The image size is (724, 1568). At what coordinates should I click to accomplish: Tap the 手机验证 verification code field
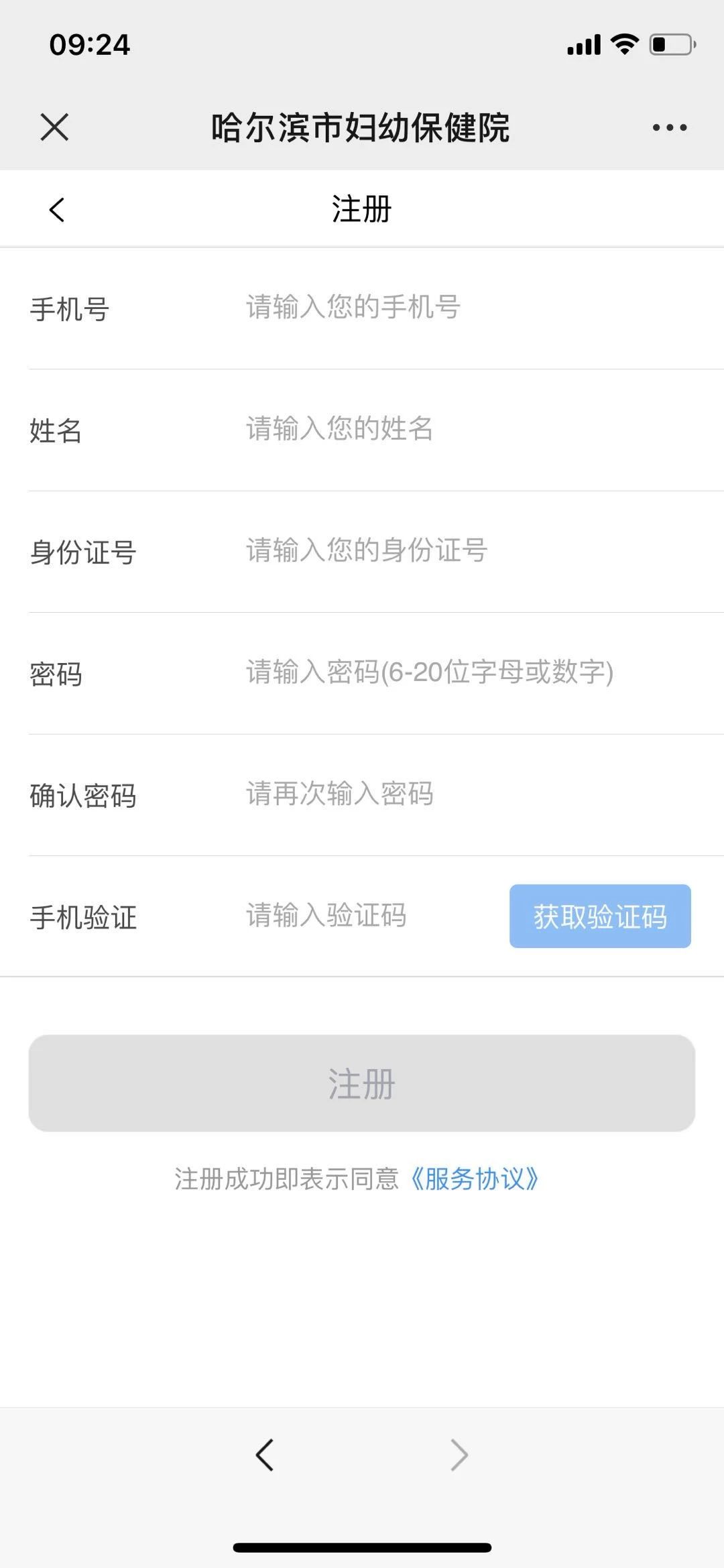click(x=369, y=916)
